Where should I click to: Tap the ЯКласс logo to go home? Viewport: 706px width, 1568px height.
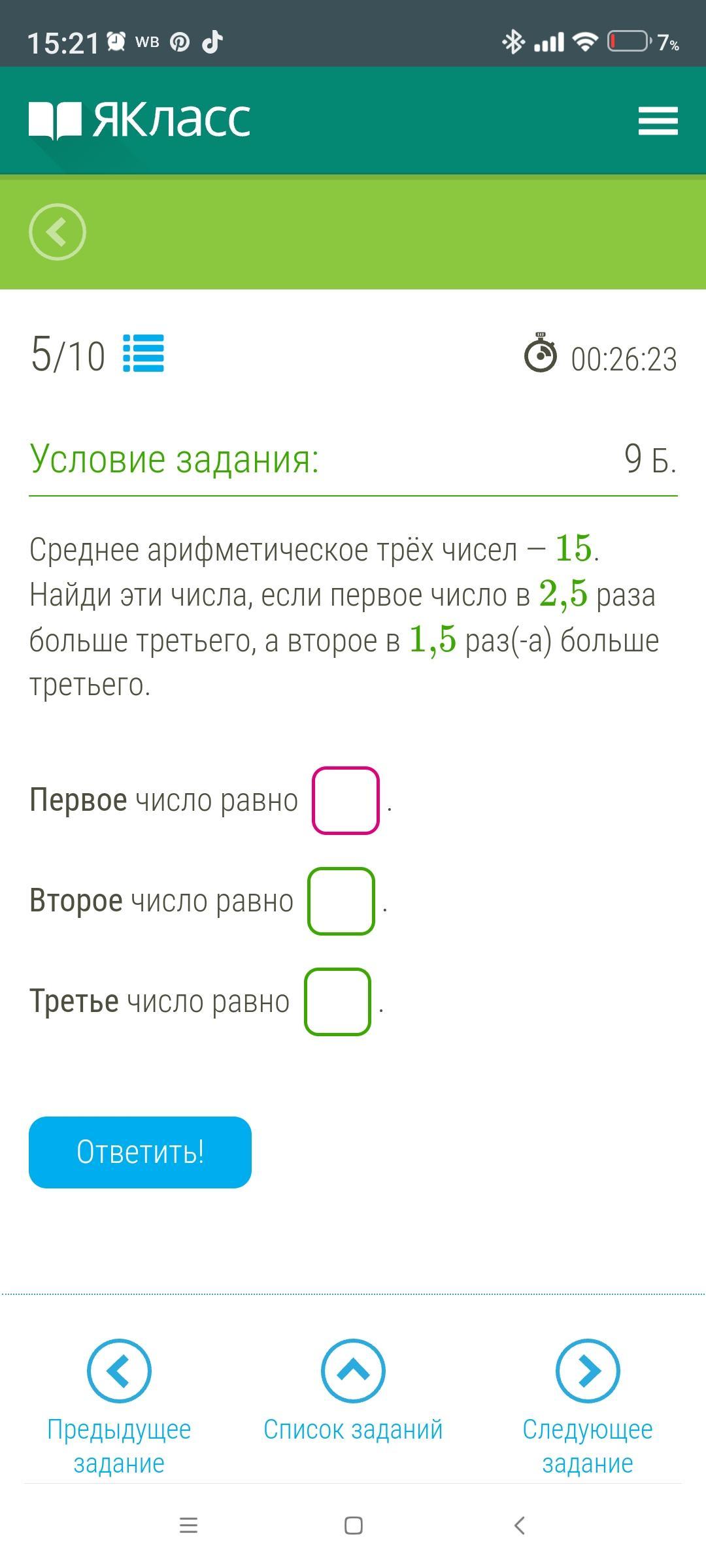(140, 120)
